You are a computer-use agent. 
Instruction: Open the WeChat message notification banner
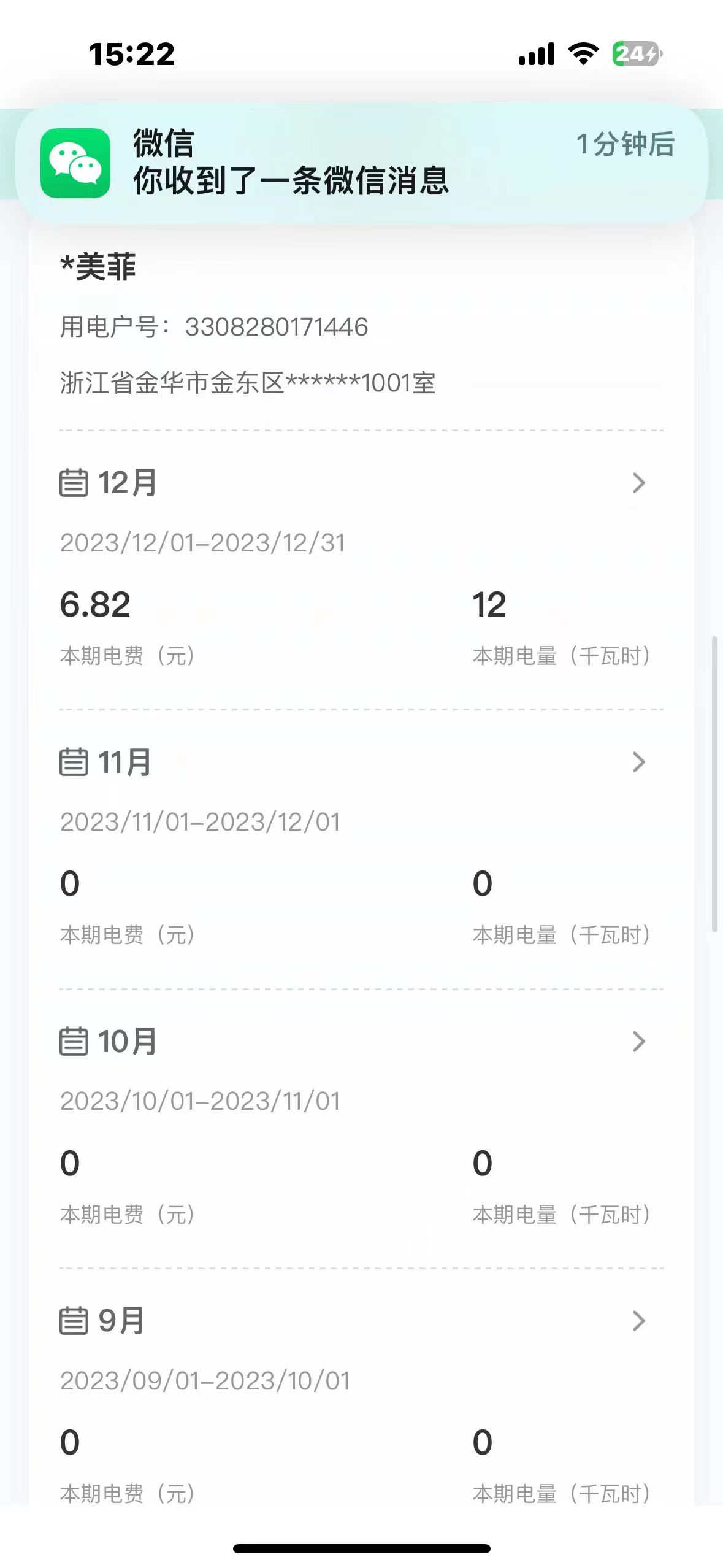(361, 163)
